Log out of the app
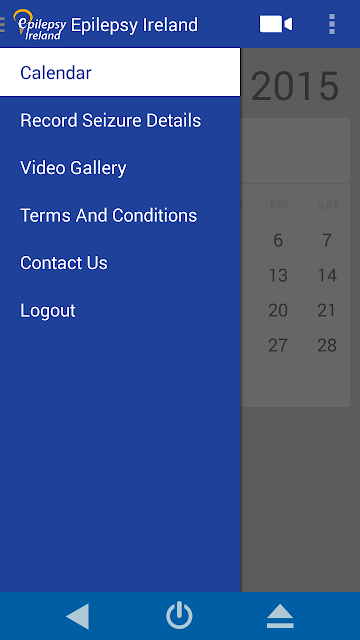The width and height of the screenshot is (360, 640). 120,311
